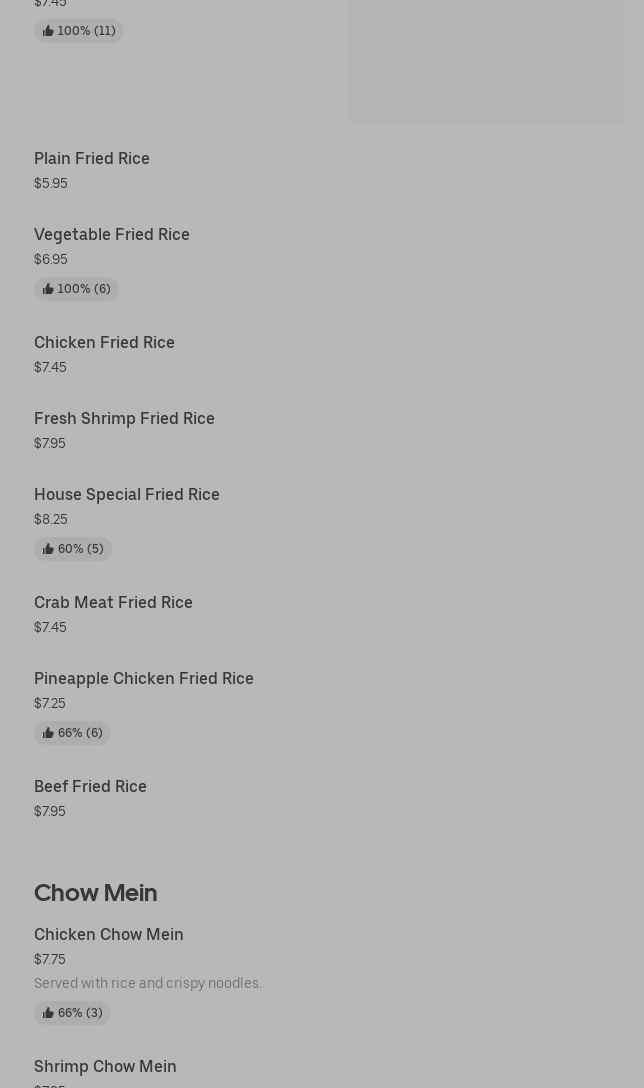Open Fresh Shrimp Fried Rice details

click(x=124, y=419)
